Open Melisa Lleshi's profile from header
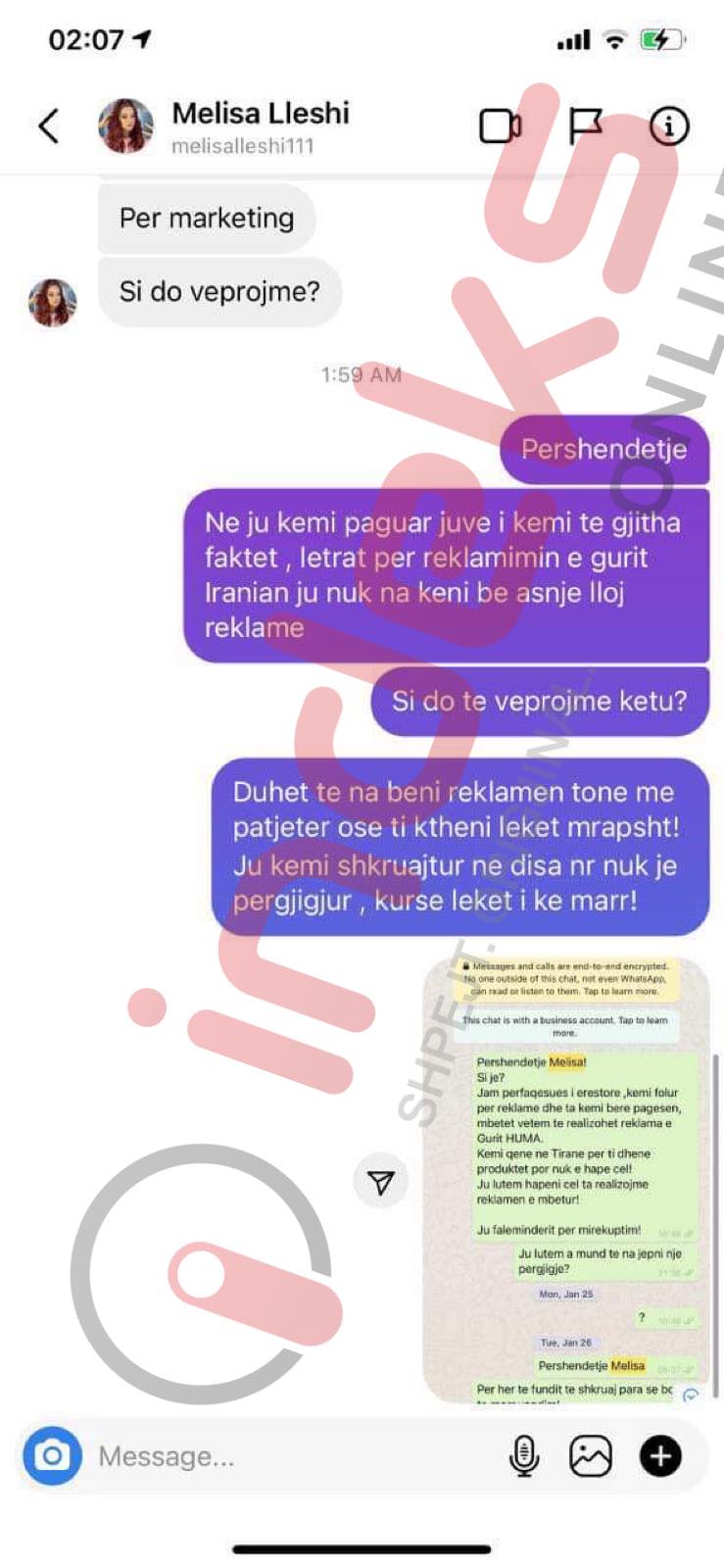 tap(260, 126)
